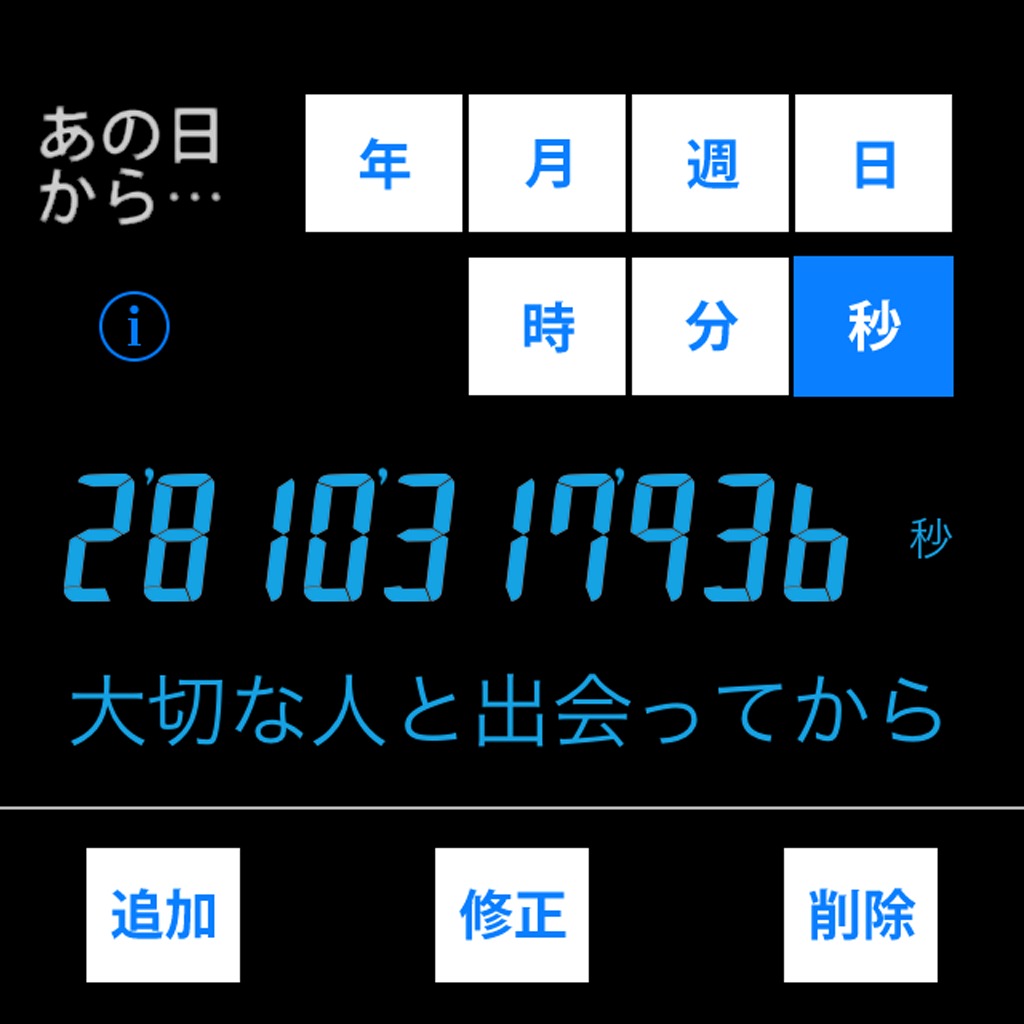Switch the unit to 月 (months)
The width and height of the screenshot is (1024, 1024).
[547, 164]
